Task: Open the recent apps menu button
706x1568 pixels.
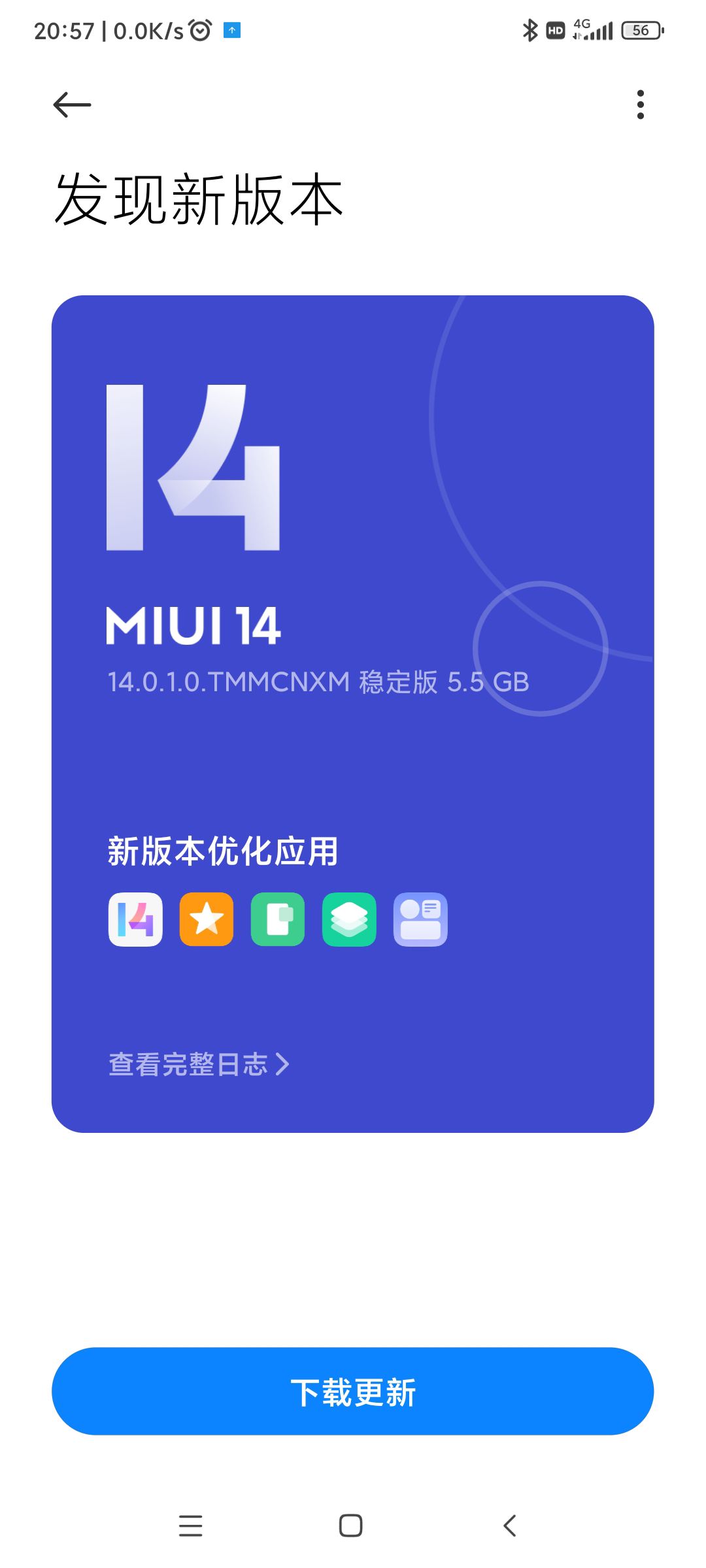Action: pyautogui.click(x=190, y=1526)
